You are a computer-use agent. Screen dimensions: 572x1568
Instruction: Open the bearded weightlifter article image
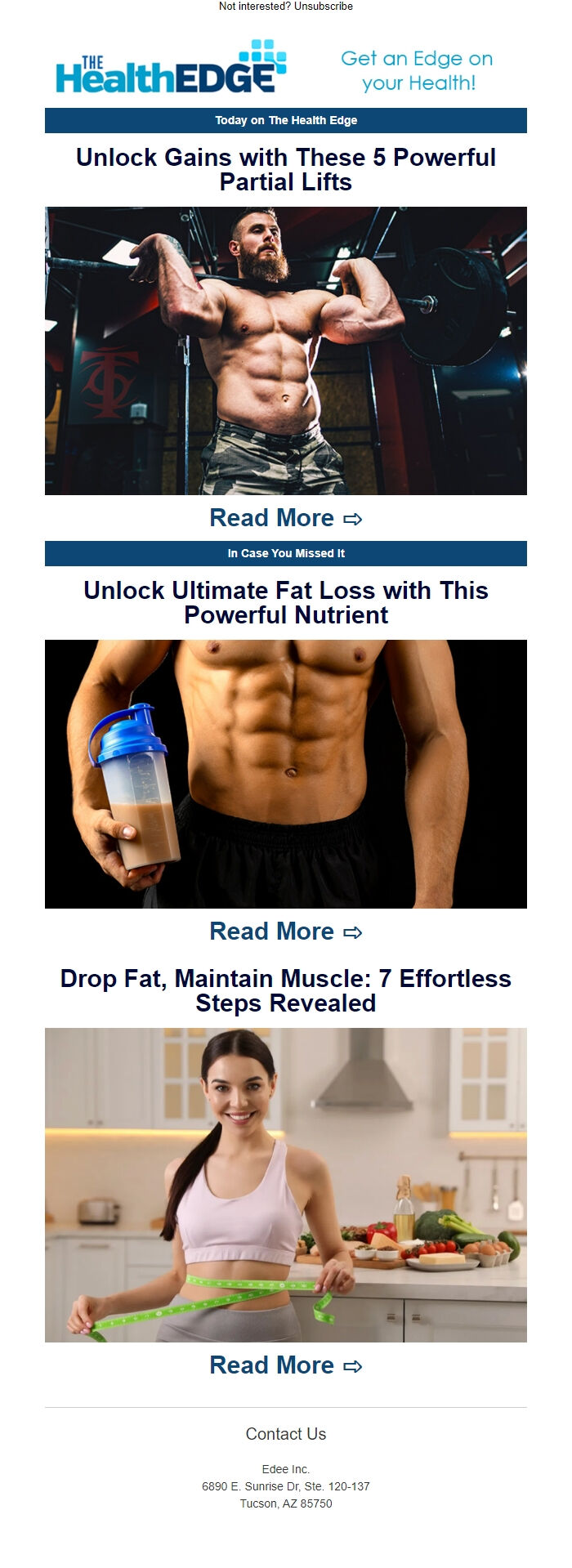[x=285, y=351]
